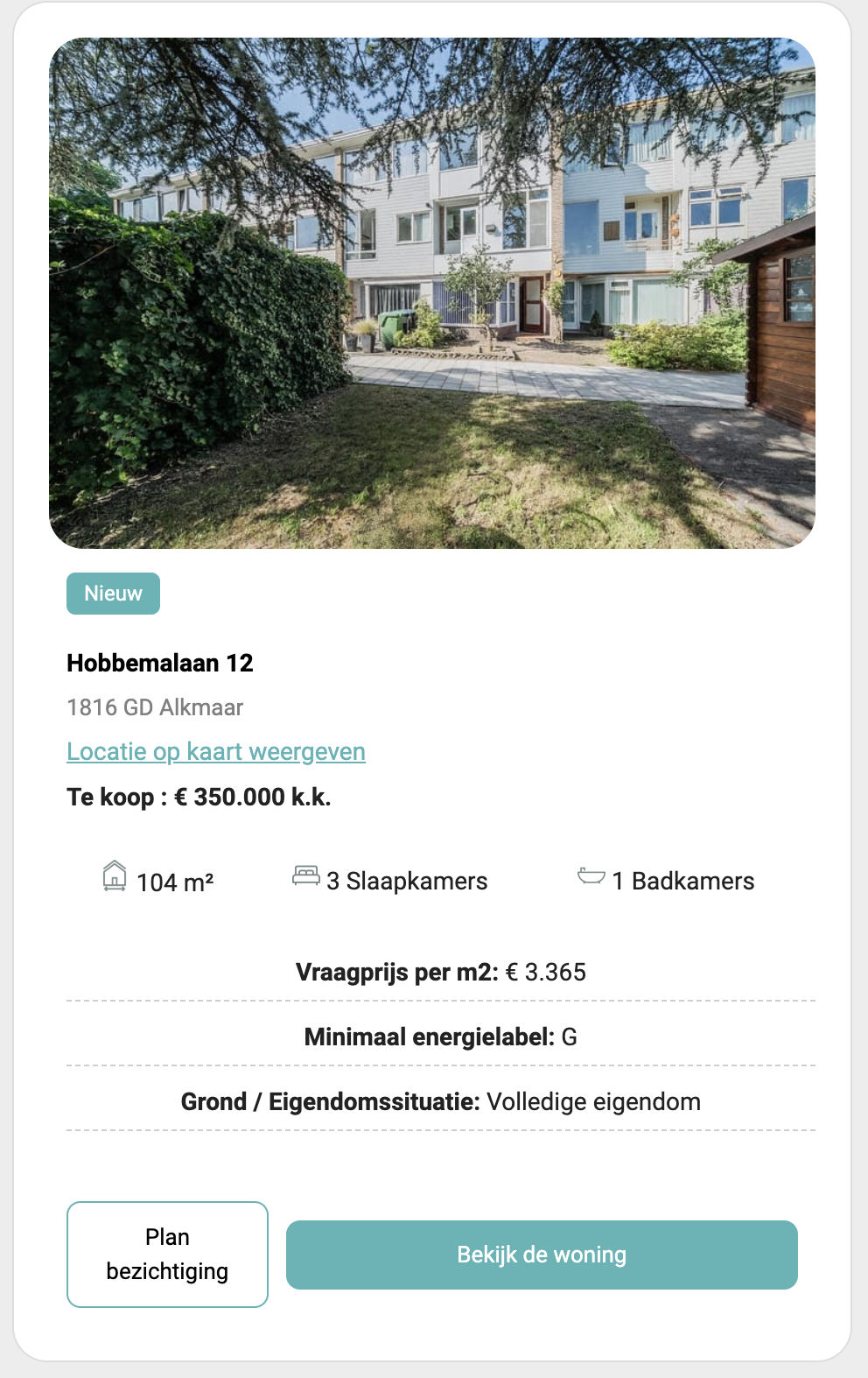This screenshot has height=1378, width=868.
Task: Click the postcode 1816 GD Alkmaar
Action: [156, 707]
